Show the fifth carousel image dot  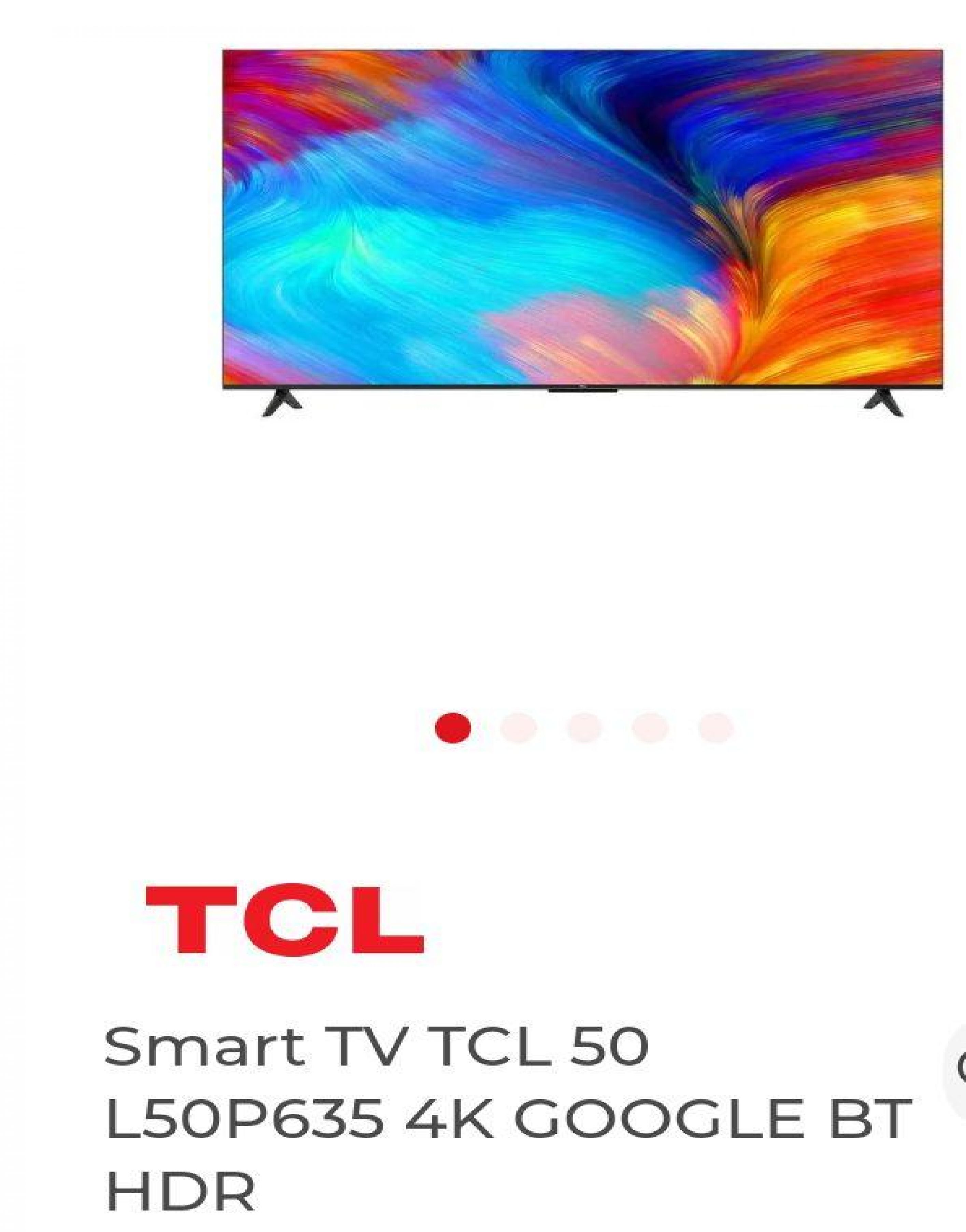pos(716,728)
